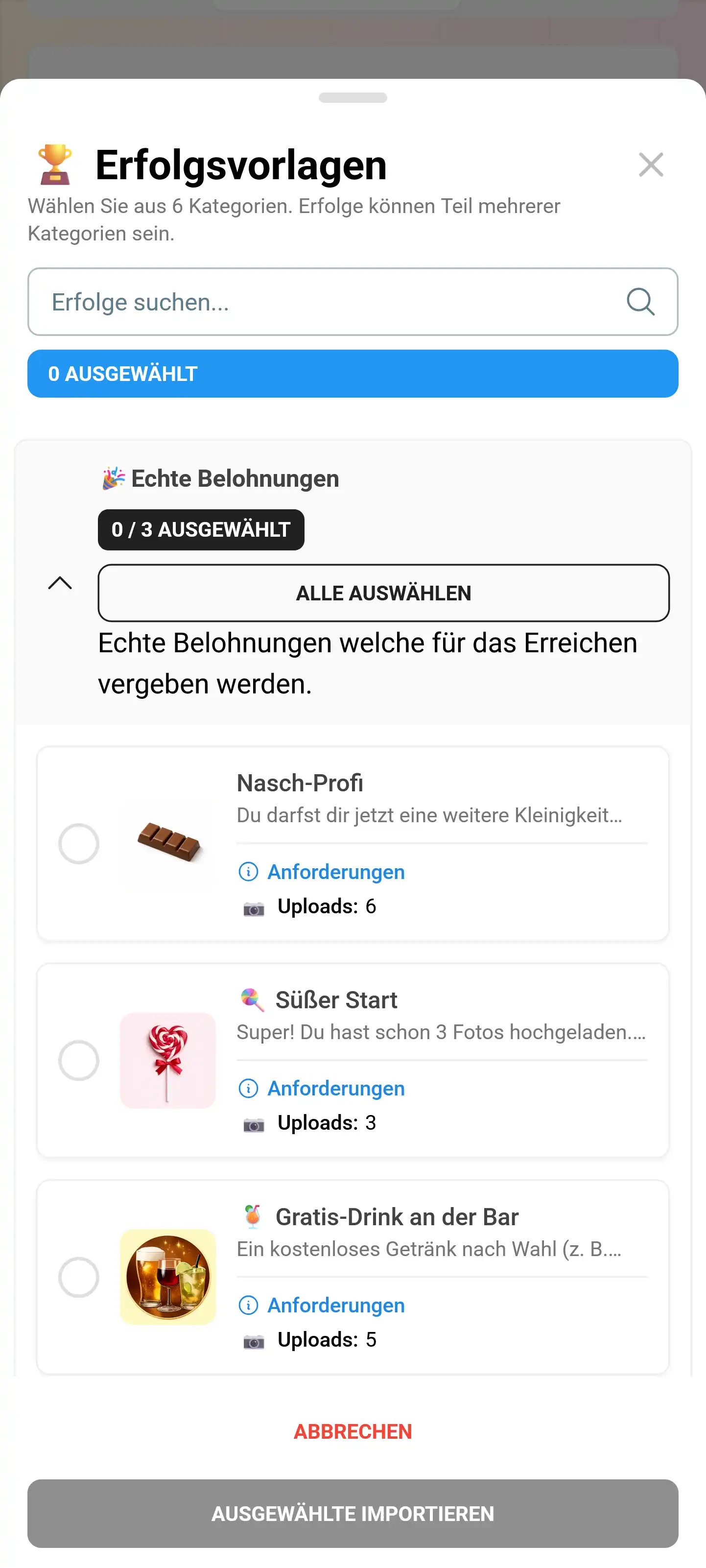Image resolution: width=706 pixels, height=1568 pixels.
Task: Select the Gratis-Drink an der Bar radio button
Action: [79, 1278]
